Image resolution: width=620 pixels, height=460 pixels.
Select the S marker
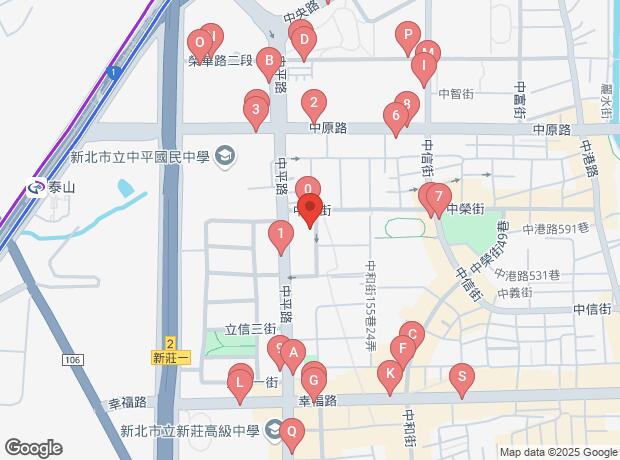(461, 377)
